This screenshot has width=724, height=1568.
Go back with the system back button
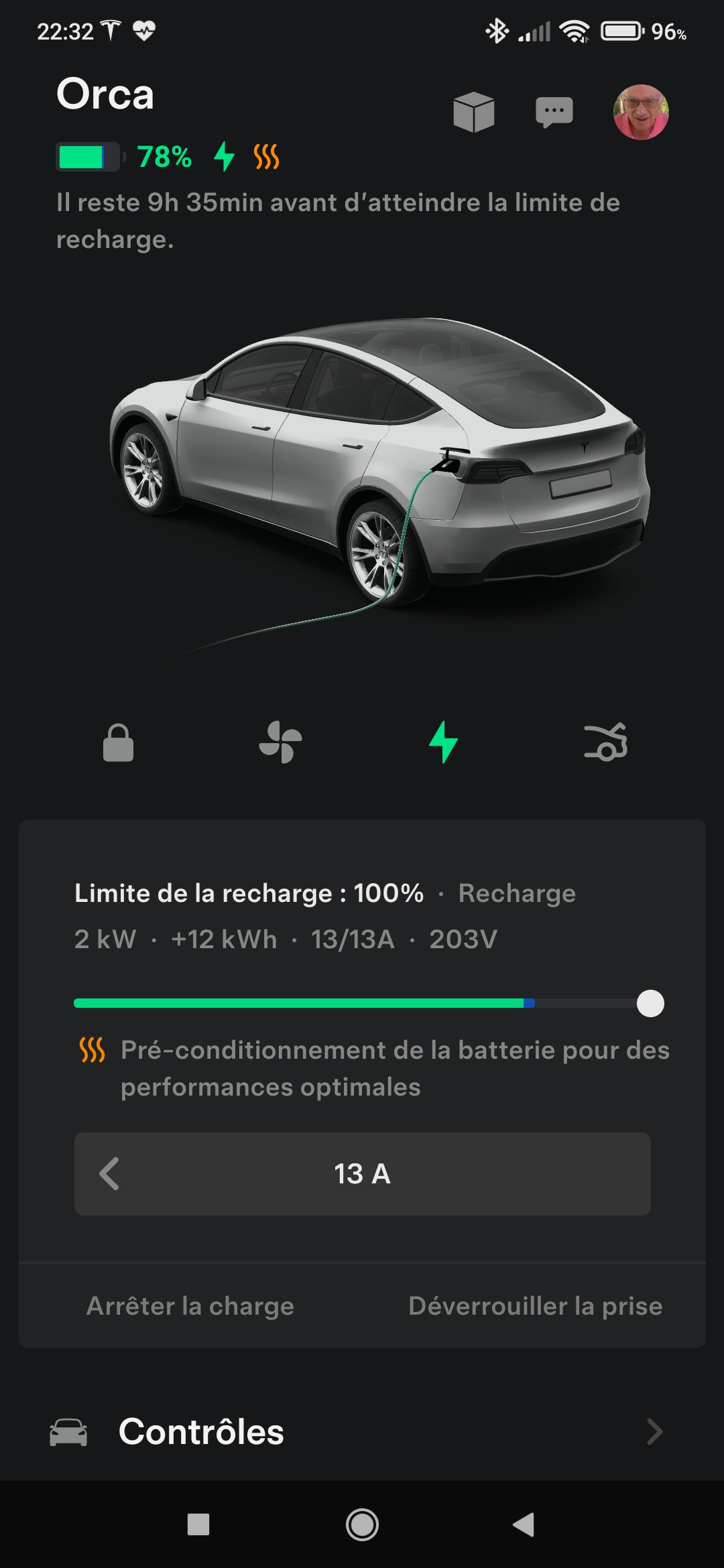524,1524
